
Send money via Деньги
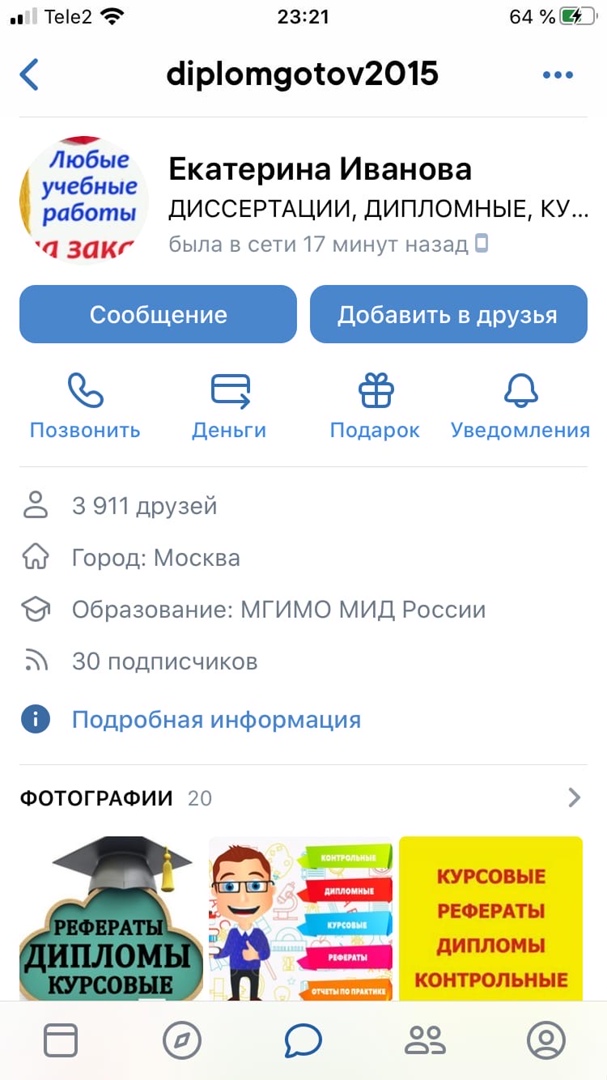229,407
